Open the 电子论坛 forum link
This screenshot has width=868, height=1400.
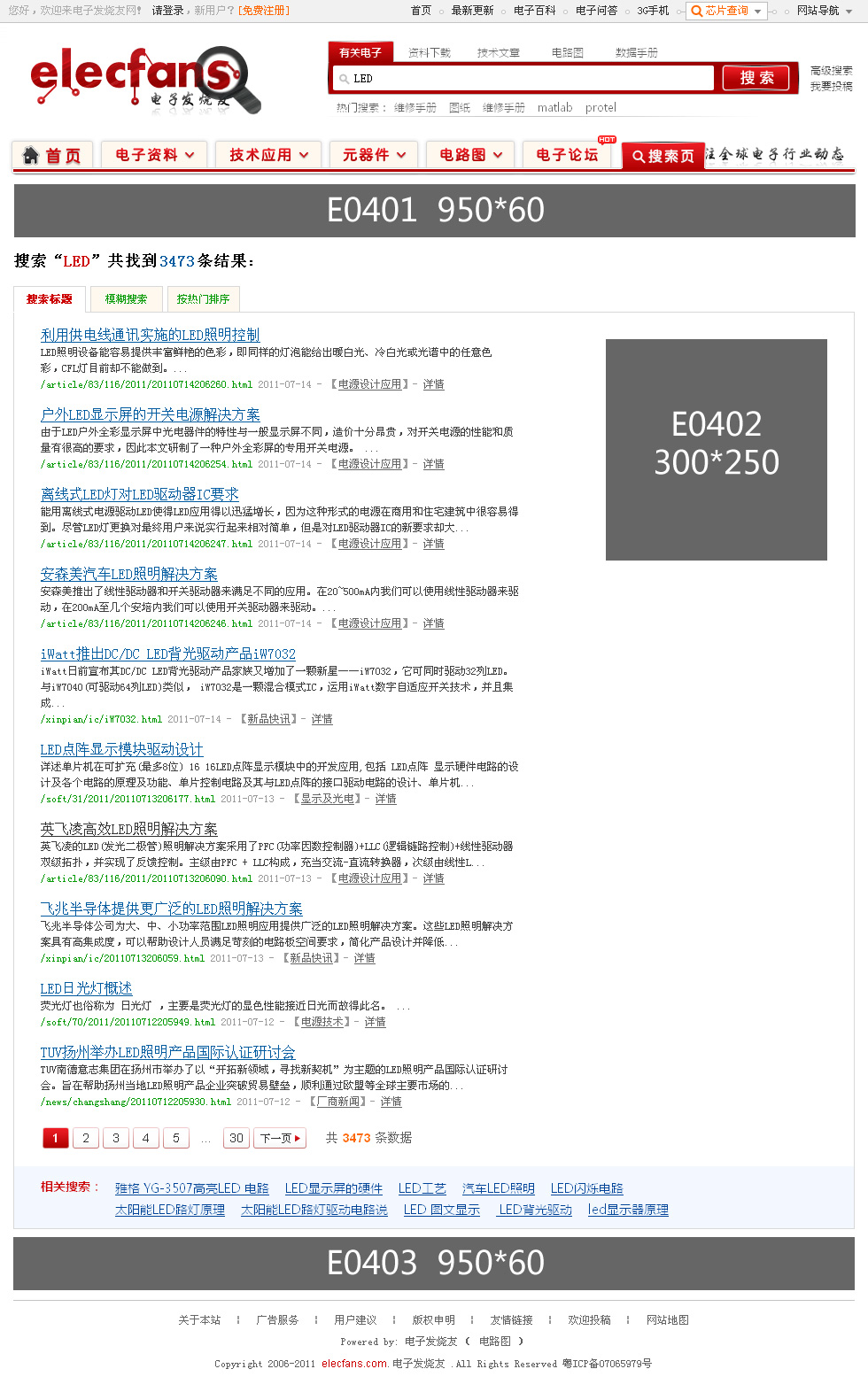pos(567,155)
